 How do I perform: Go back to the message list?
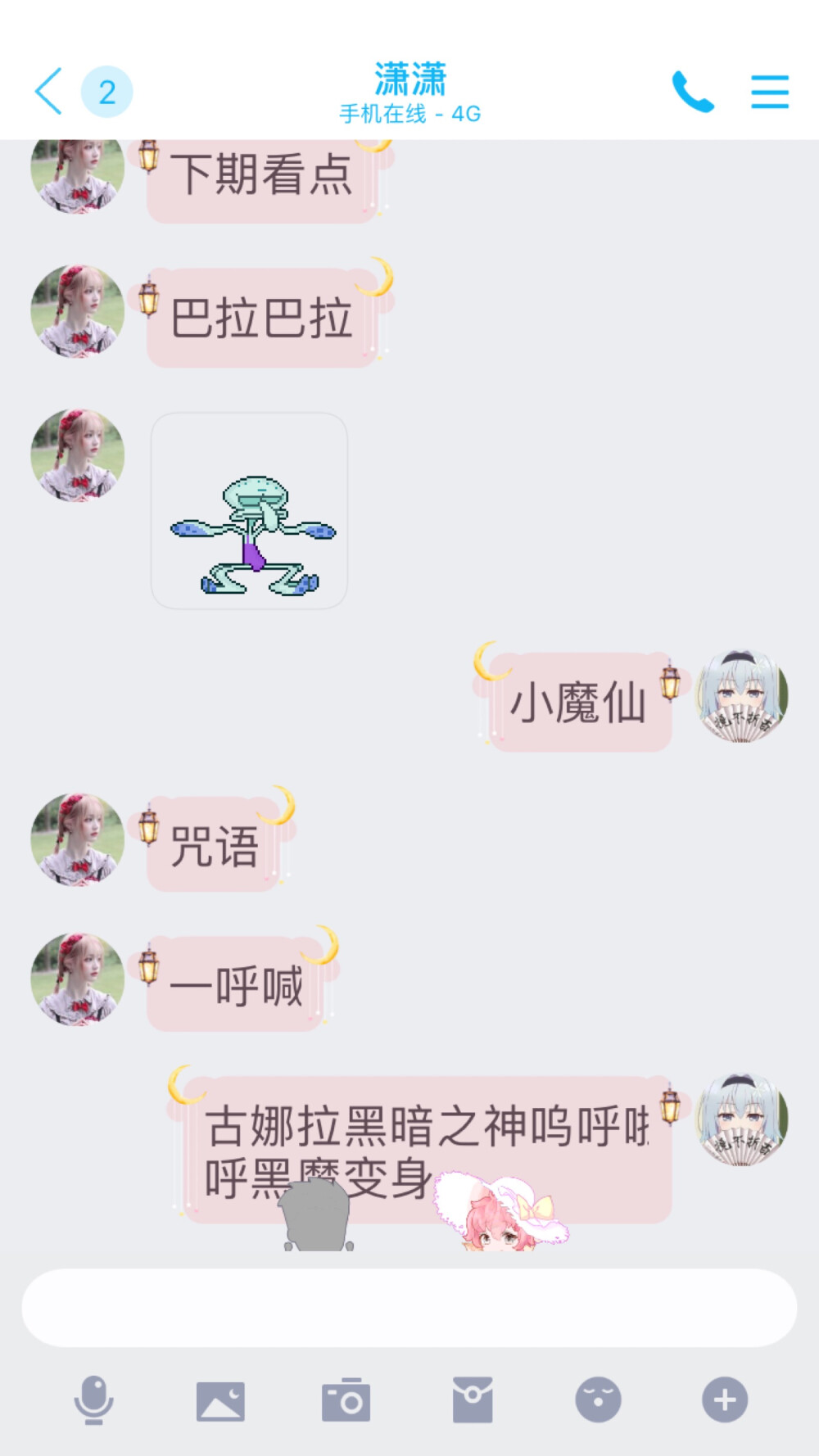49,92
